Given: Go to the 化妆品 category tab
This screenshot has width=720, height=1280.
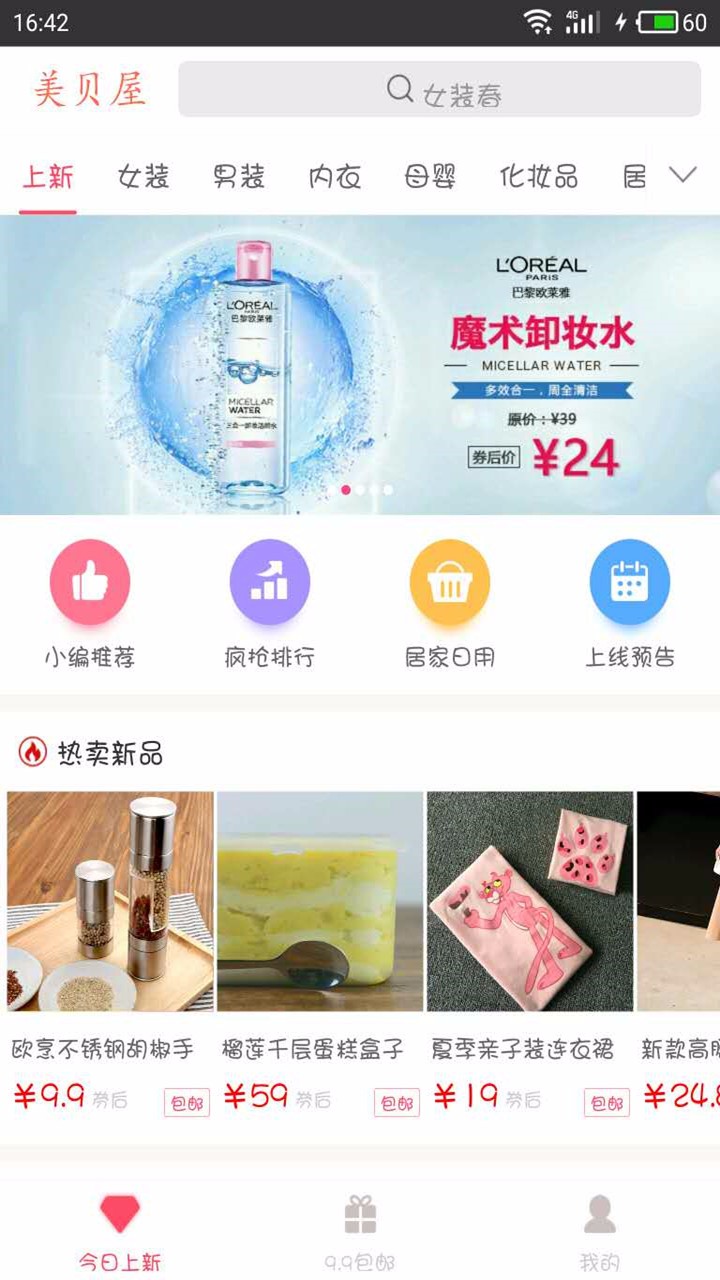Looking at the screenshot, I should click(539, 178).
